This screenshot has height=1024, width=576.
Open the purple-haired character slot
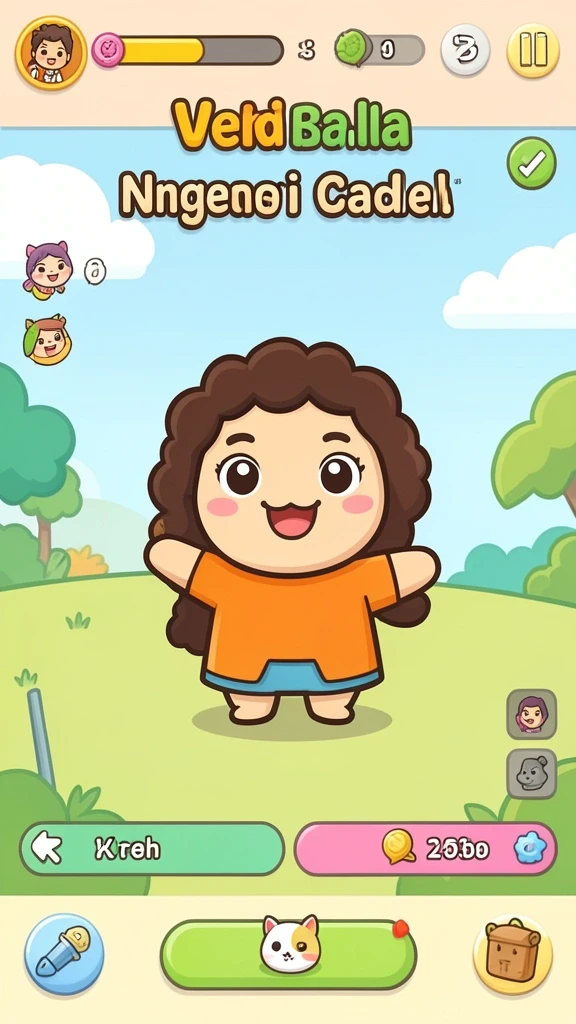pos(532,714)
